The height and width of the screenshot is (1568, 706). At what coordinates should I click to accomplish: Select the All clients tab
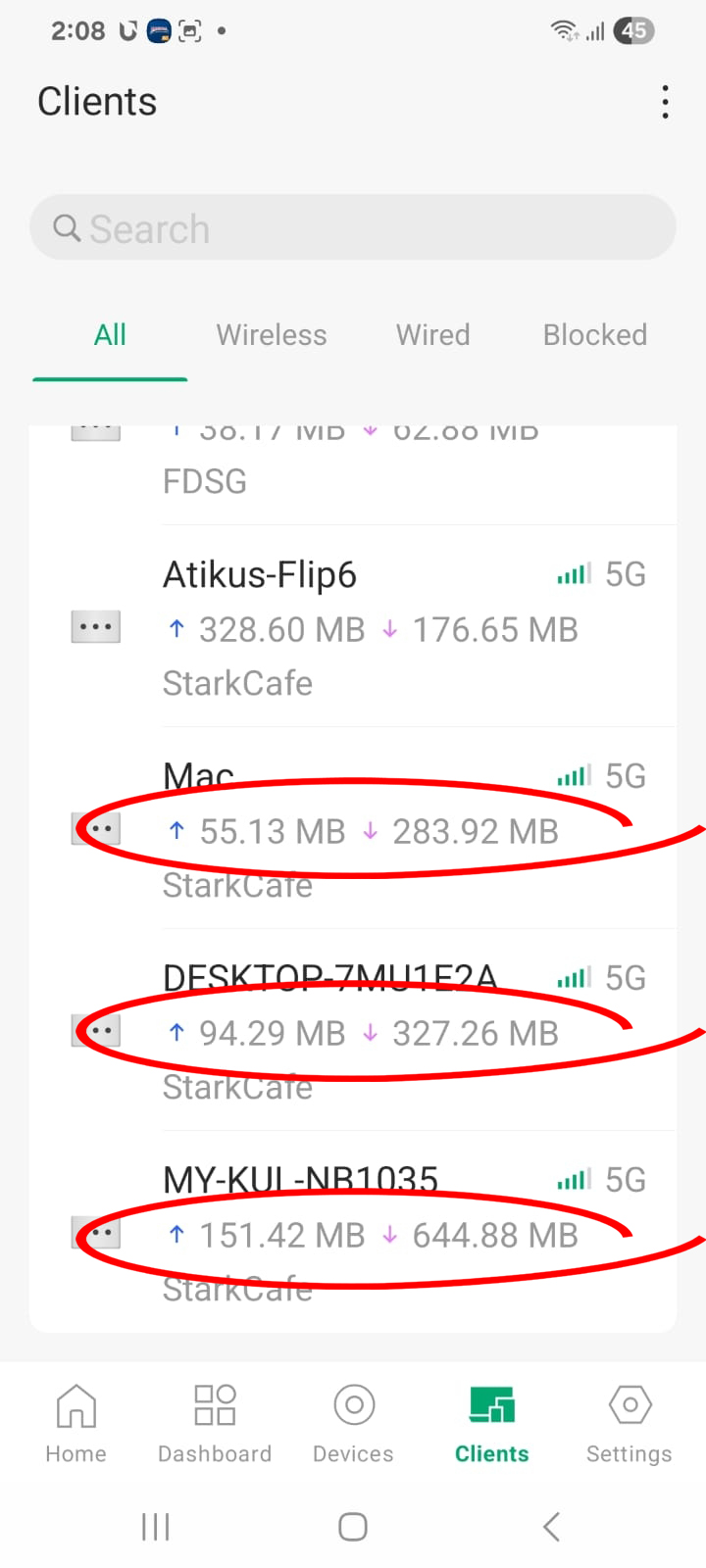point(110,335)
